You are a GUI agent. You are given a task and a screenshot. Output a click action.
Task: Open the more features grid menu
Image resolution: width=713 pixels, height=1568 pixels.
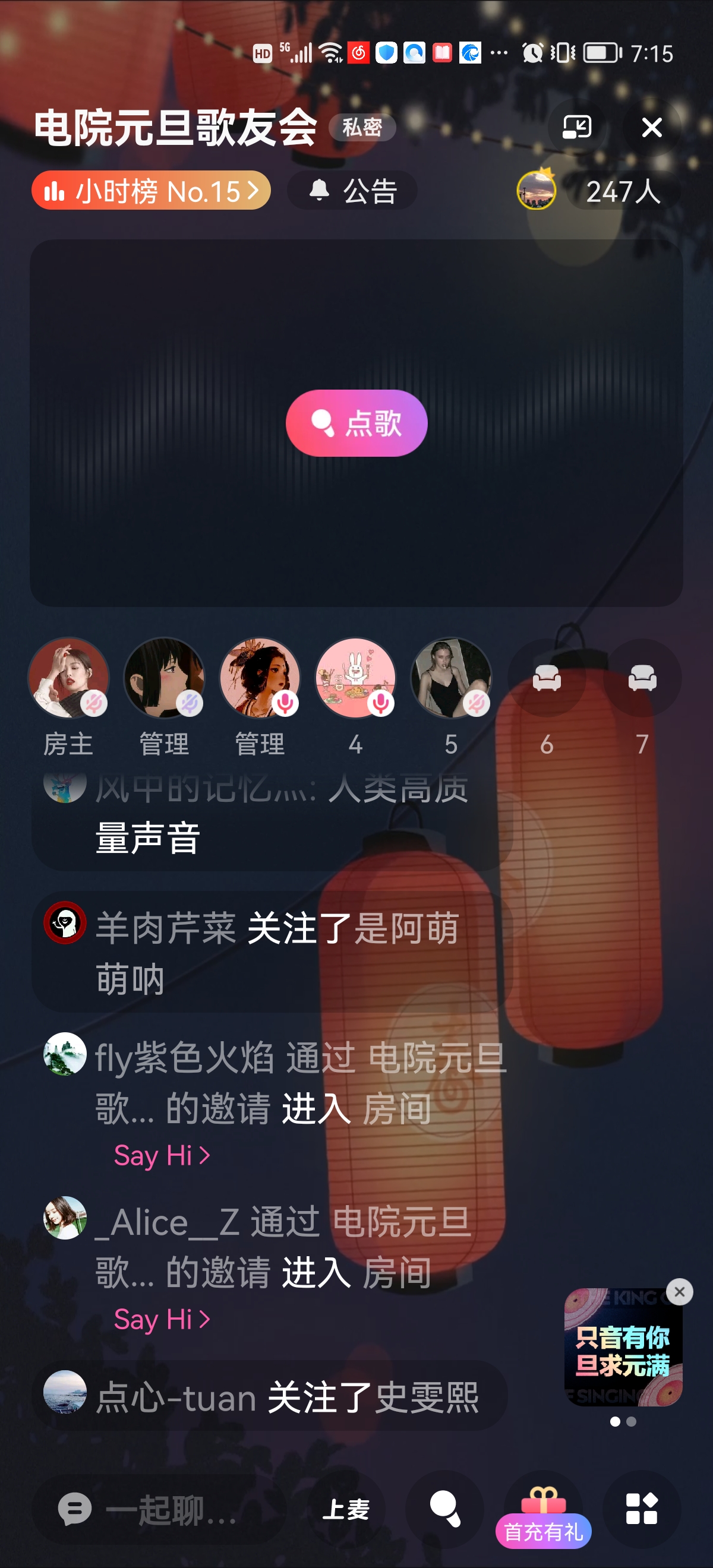[x=641, y=1510]
